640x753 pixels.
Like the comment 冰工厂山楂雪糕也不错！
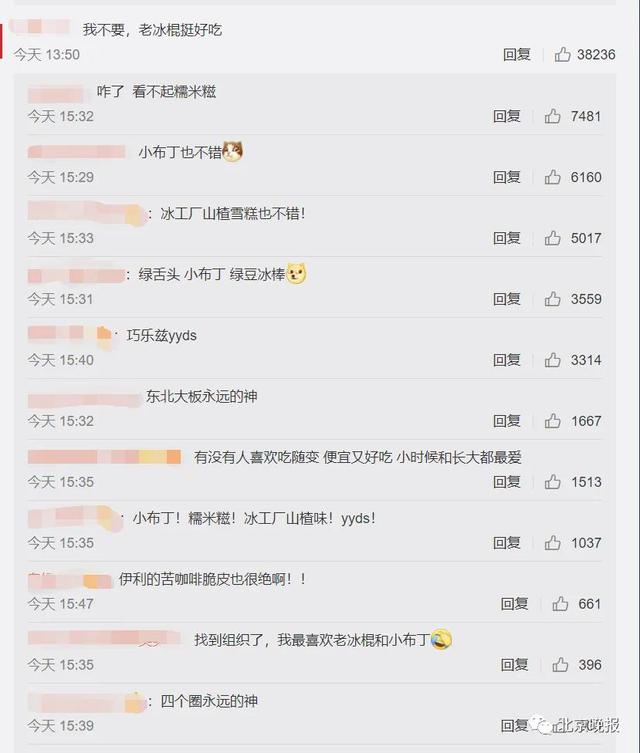(x=553, y=238)
